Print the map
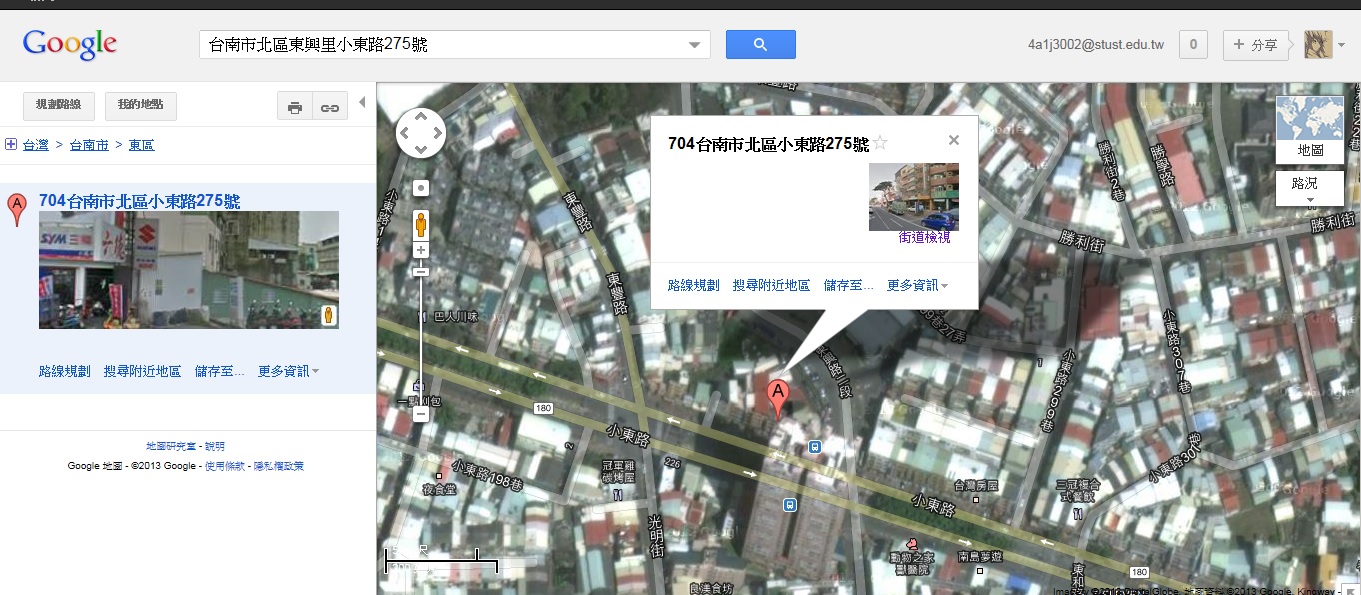This screenshot has height=595, width=1361. point(294,107)
